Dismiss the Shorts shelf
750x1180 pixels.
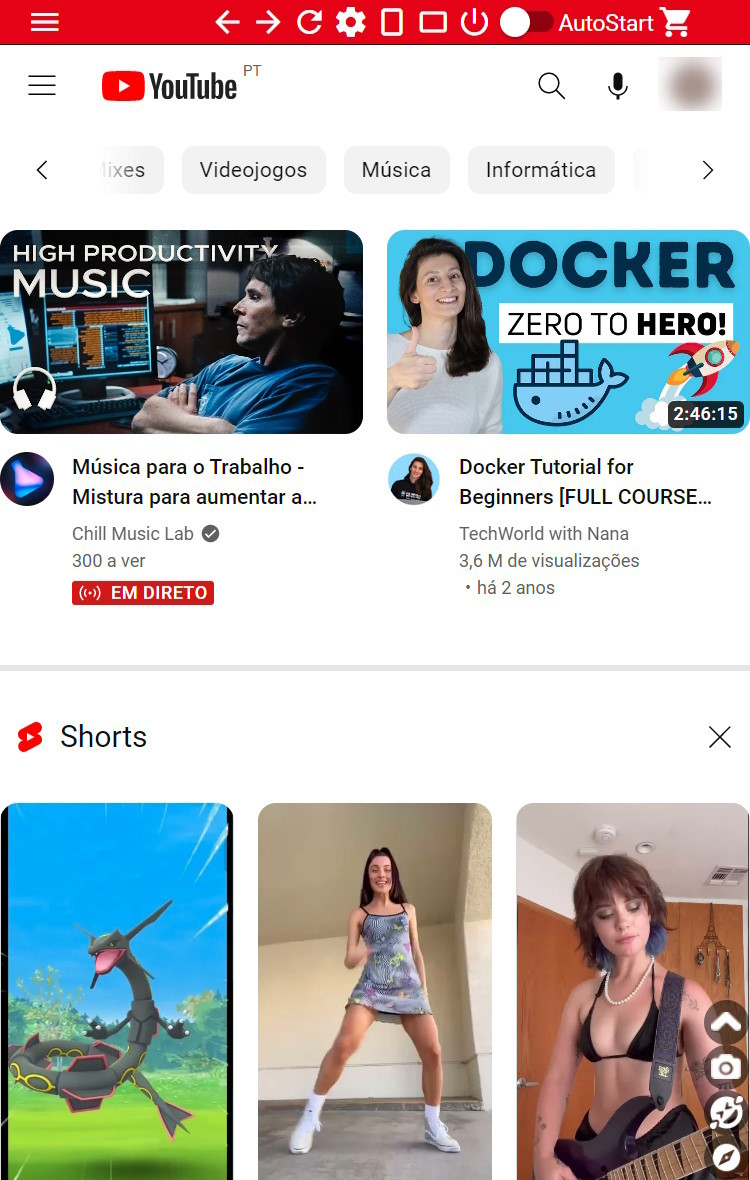coord(720,738)
